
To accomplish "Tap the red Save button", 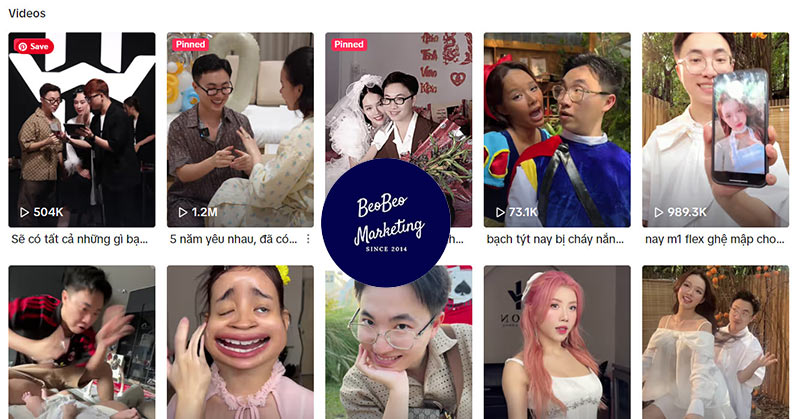I will click(x=32, y=46).
